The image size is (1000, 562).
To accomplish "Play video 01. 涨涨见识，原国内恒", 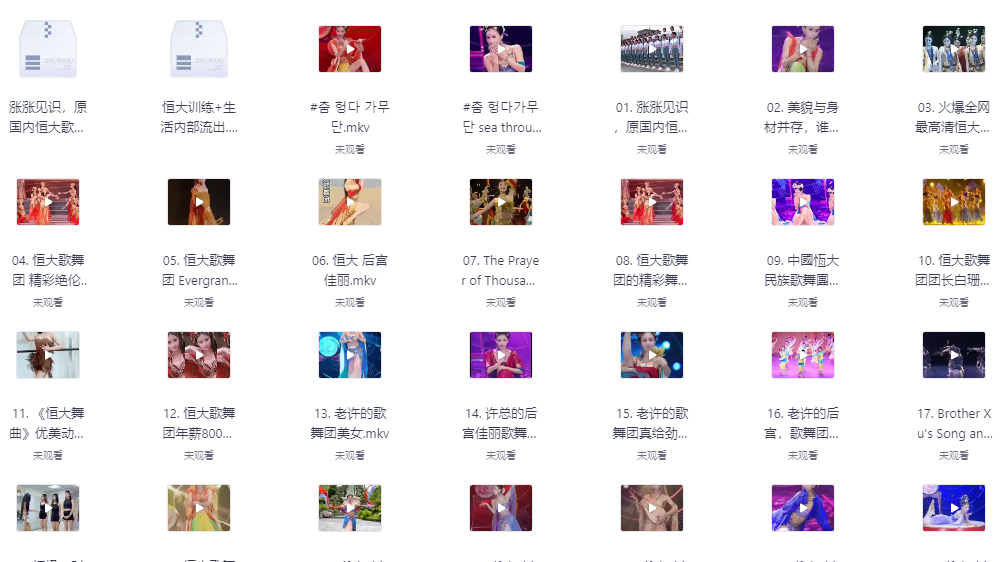I will click(x=652, y=49).
